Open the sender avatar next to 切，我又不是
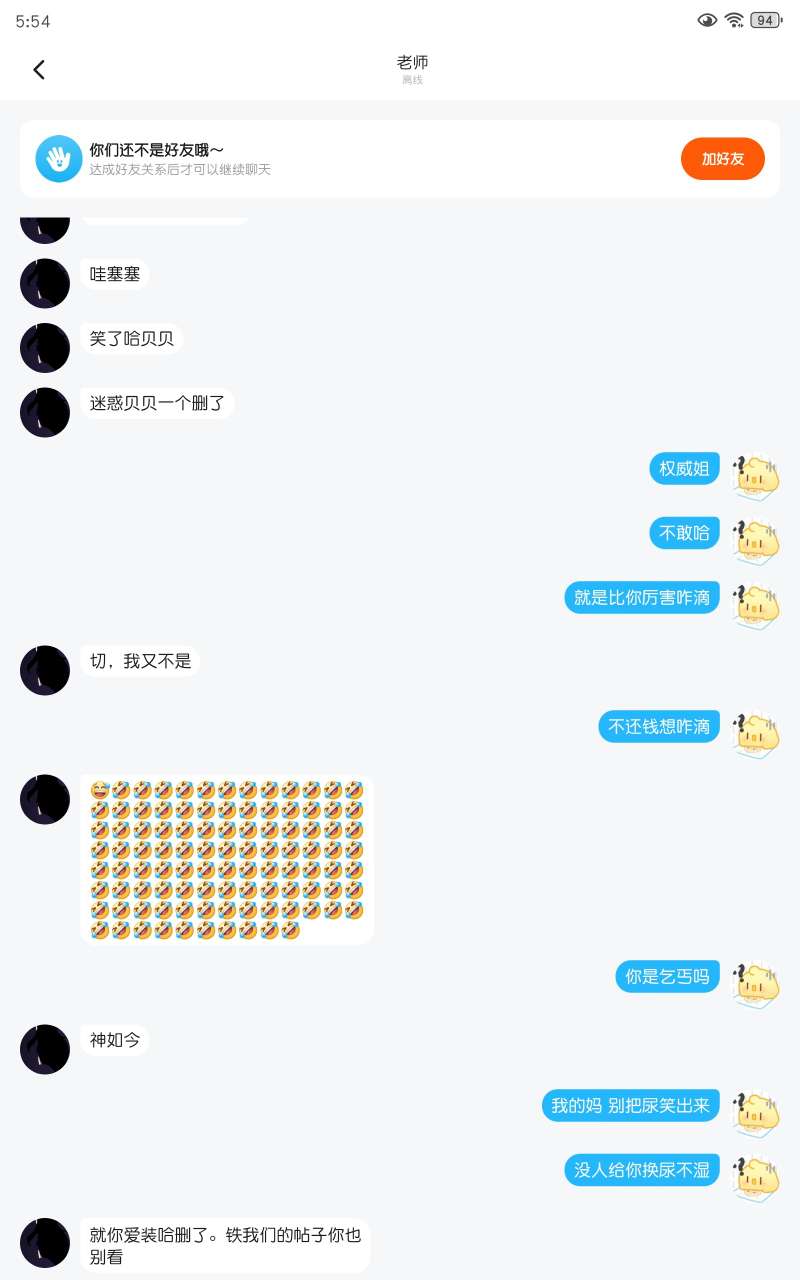This screenshot has width=800, height=1280. click(x=45, y=670)
